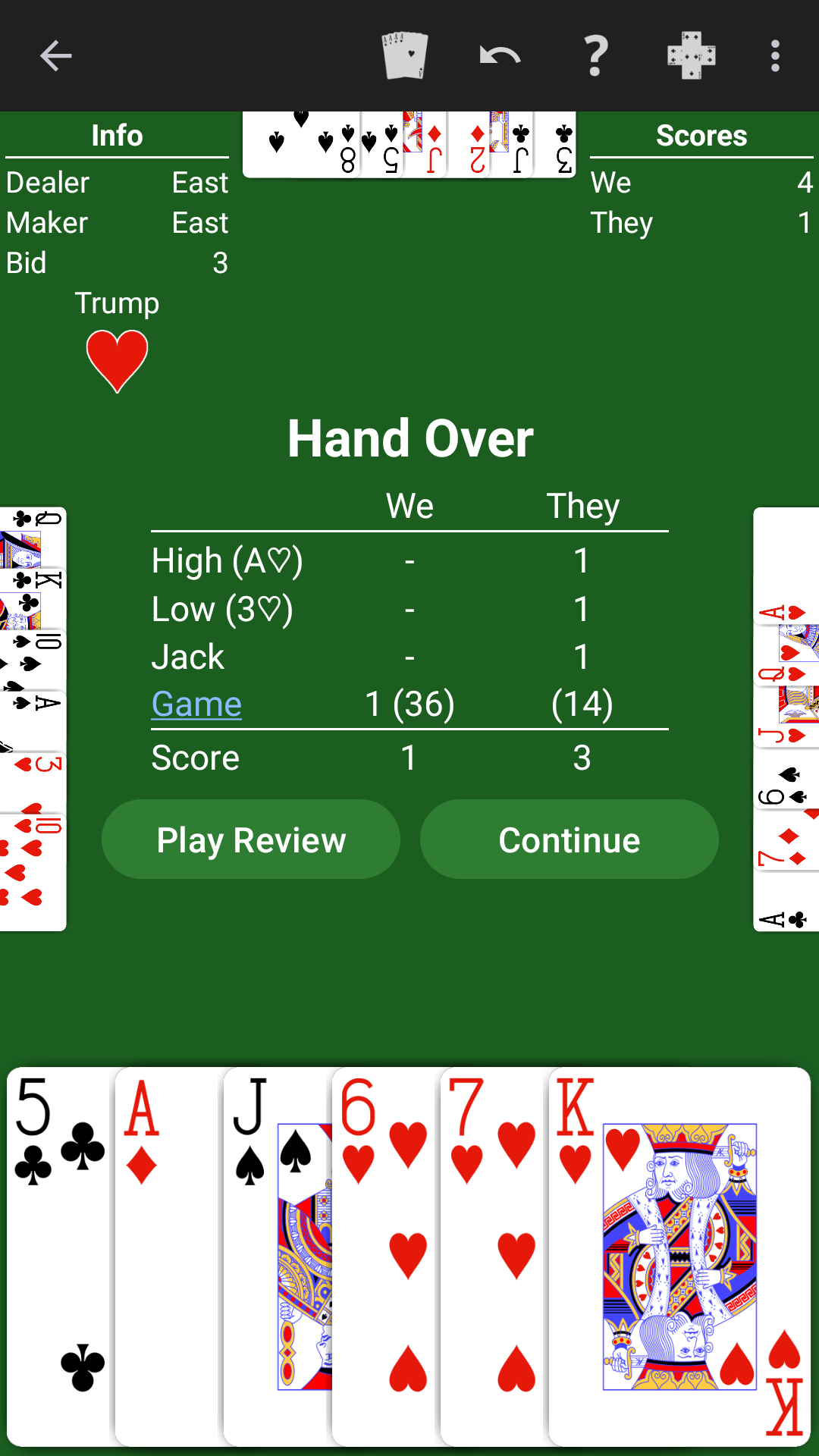Undo the last move
Screen dimensions: 819x1456
[500, 55]
